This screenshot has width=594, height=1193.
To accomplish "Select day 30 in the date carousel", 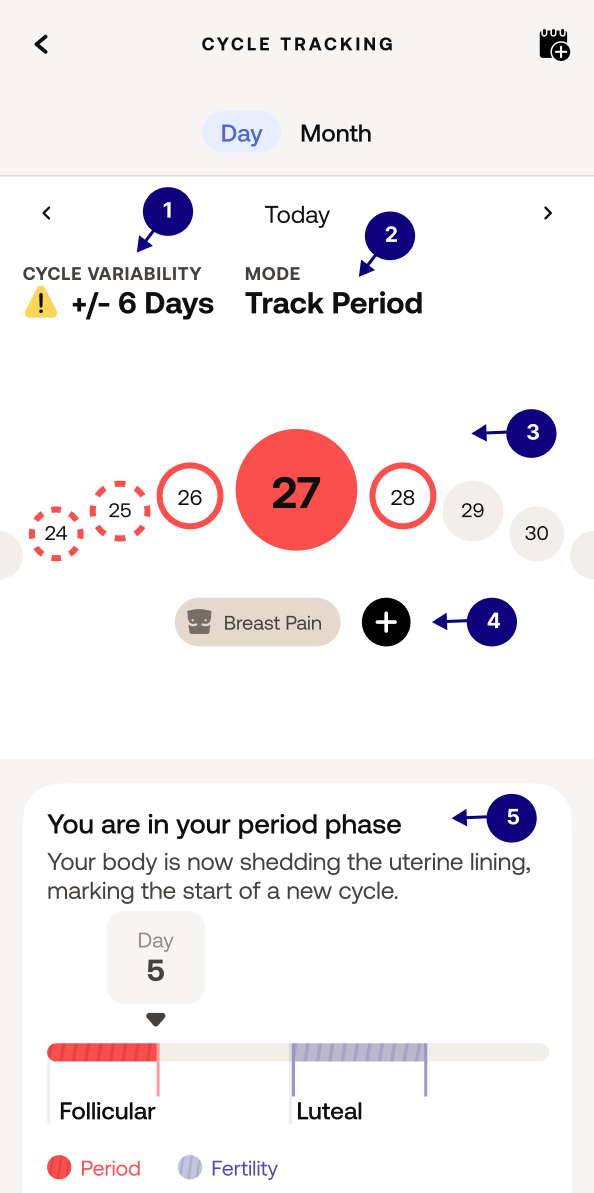I will (x=537, y=533).
